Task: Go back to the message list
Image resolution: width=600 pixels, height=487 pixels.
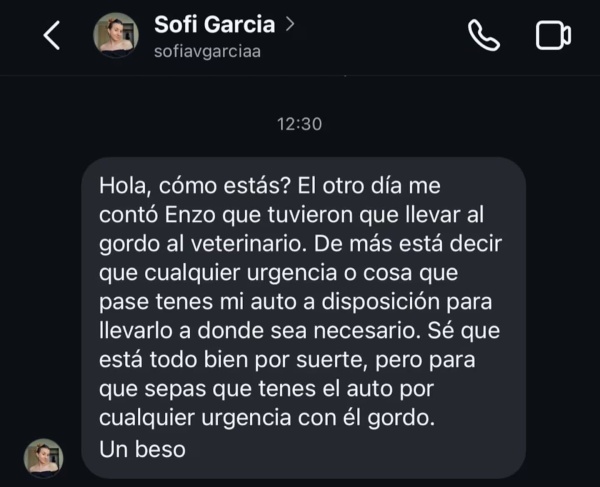Action: [x=51, y=36]
